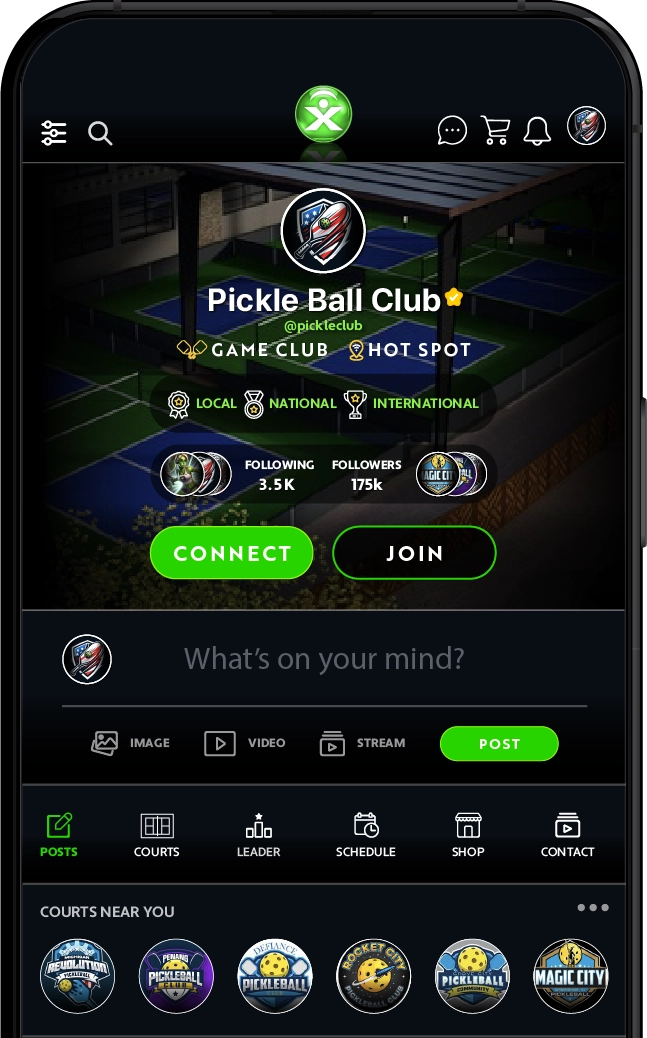Open your profile avatar in top bar

587,126
